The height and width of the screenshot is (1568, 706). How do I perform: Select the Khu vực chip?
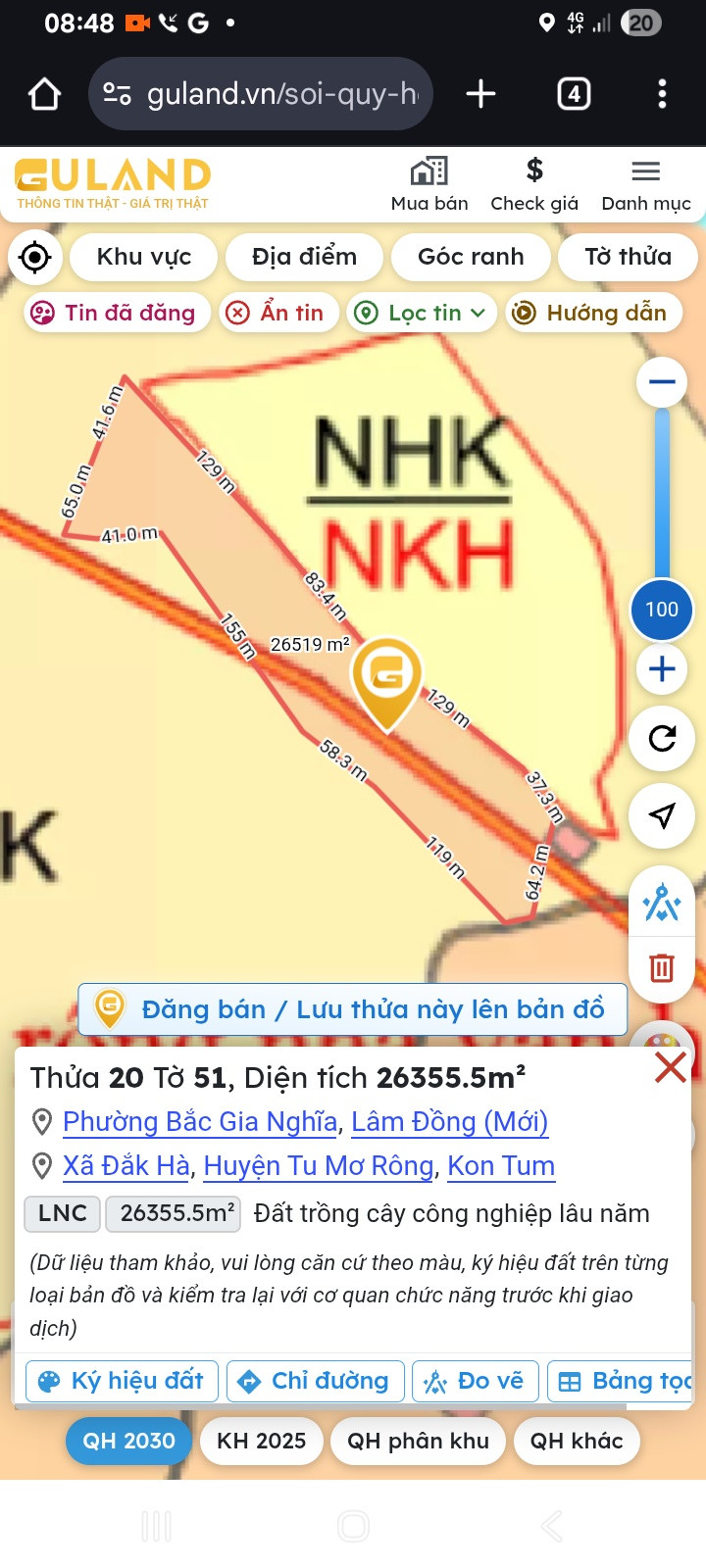(x=144, y=257)
